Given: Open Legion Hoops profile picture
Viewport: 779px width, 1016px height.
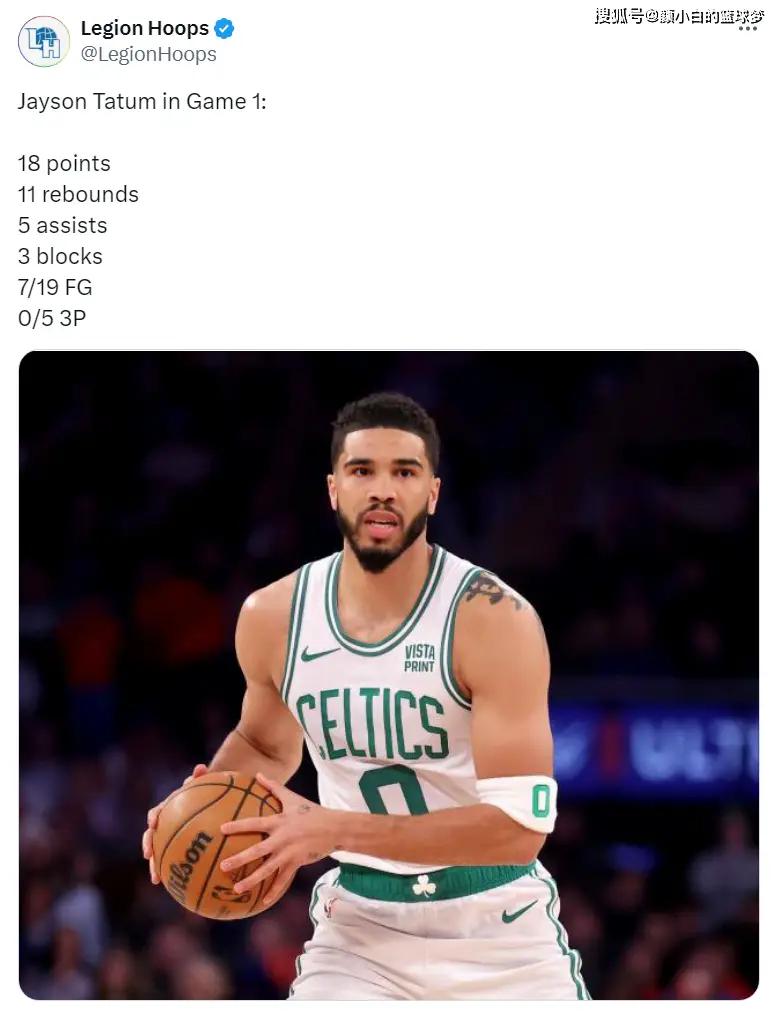Looking at the screenshot, I should pos(43,41).
